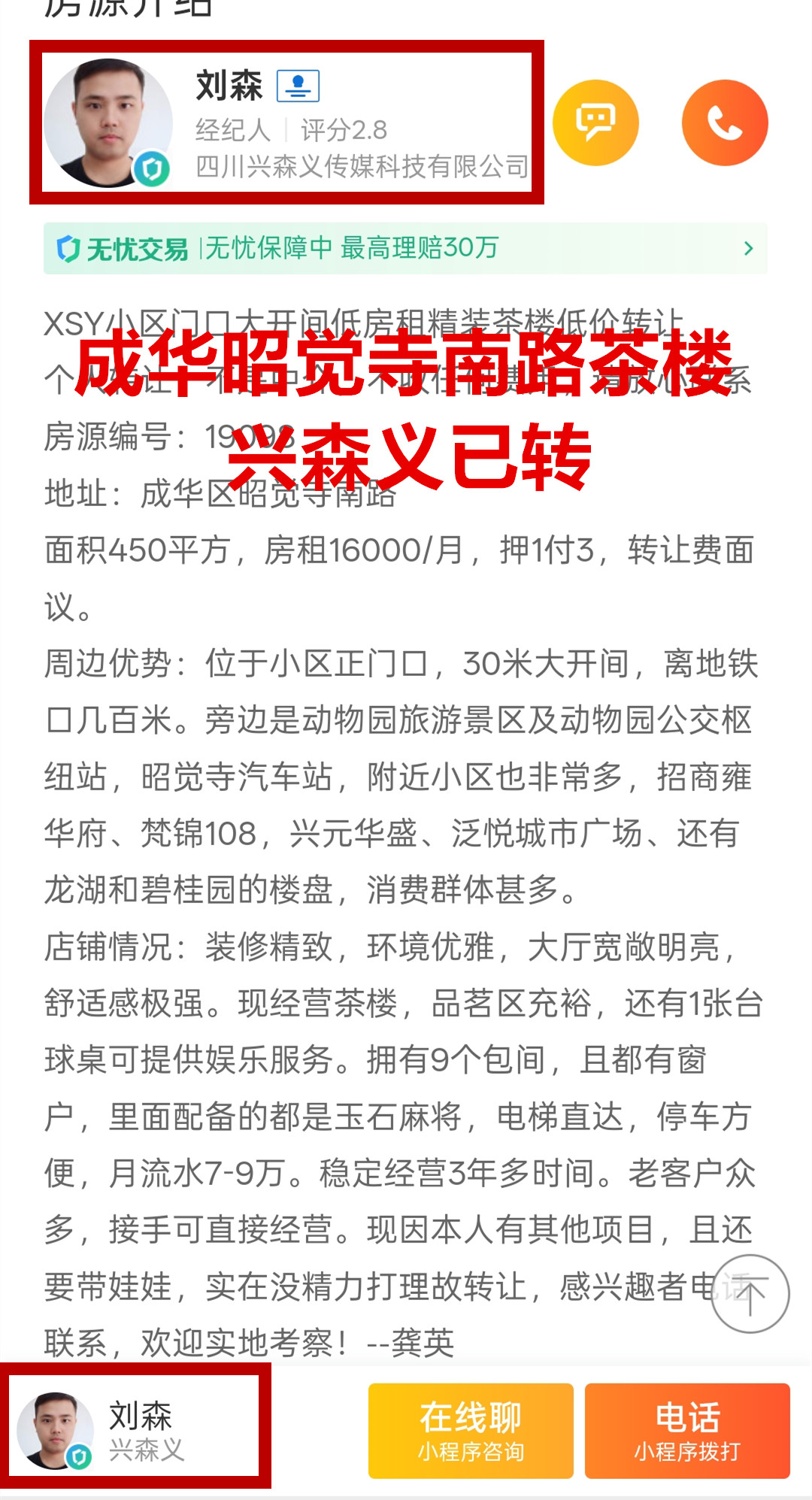Tap the scroll-to-top arrow button
Screen dimensions: 812x1500
[750, 1294]
